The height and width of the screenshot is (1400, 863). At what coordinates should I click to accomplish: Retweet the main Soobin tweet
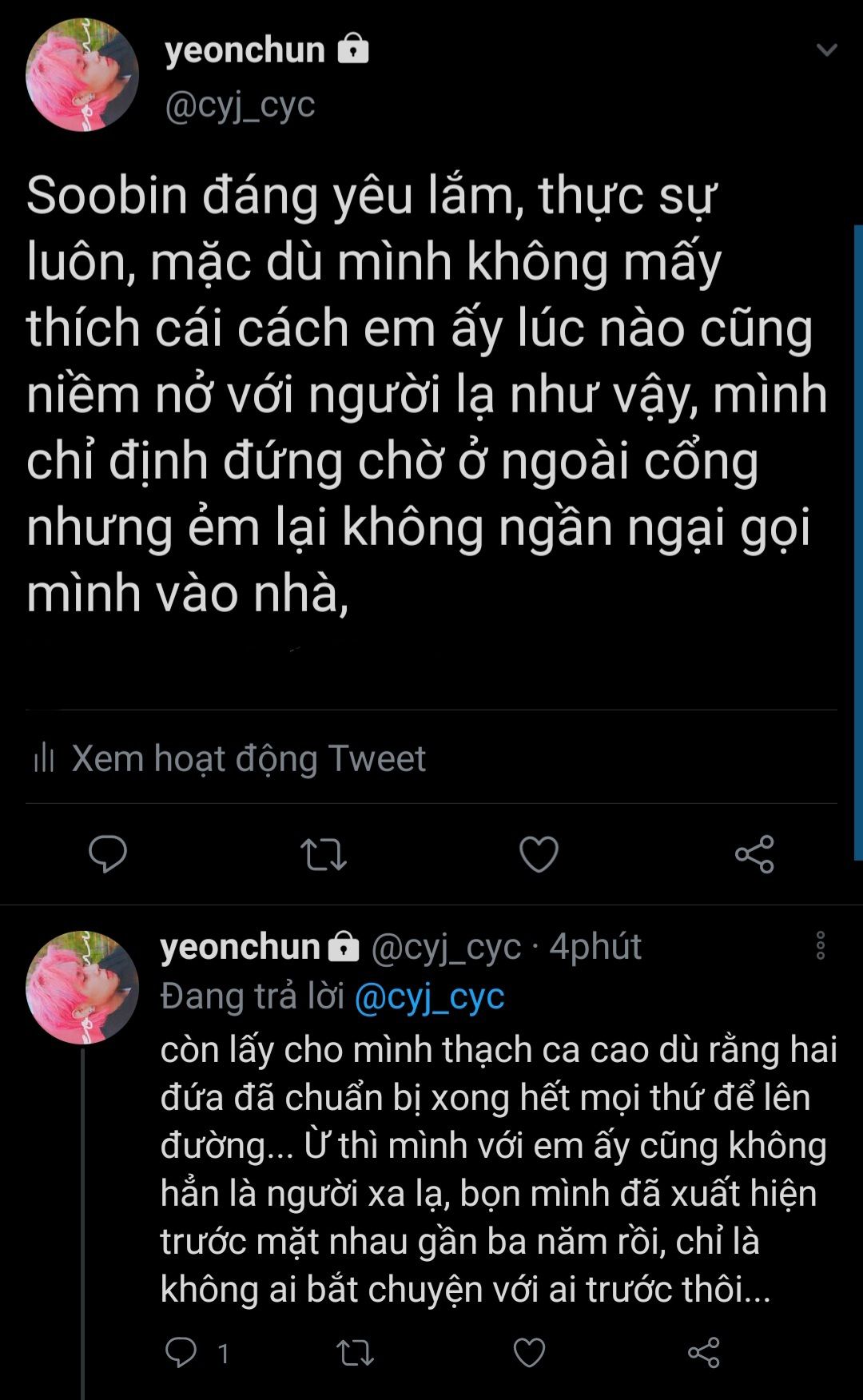click(324, 854)
